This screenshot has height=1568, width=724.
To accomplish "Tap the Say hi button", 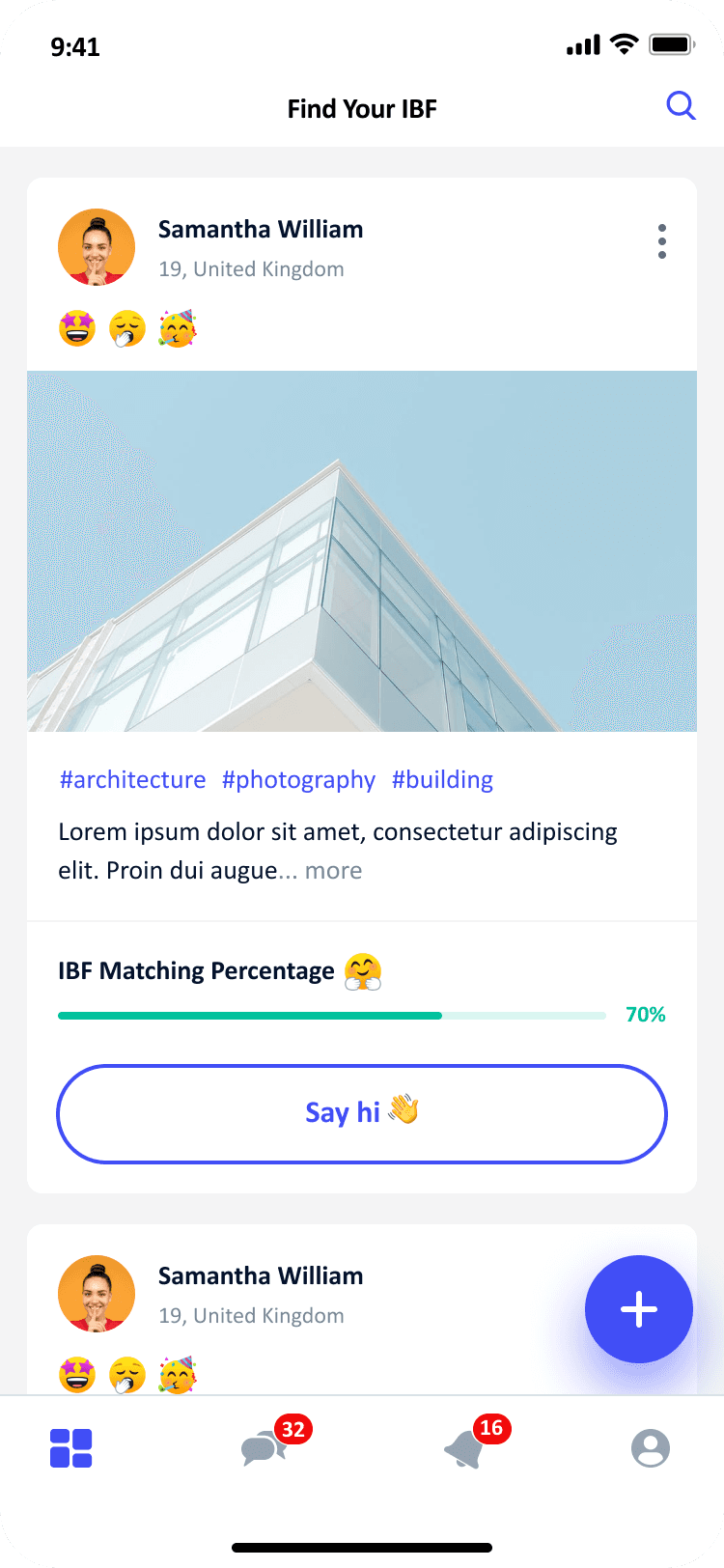I will click(x=362, y=1114).
